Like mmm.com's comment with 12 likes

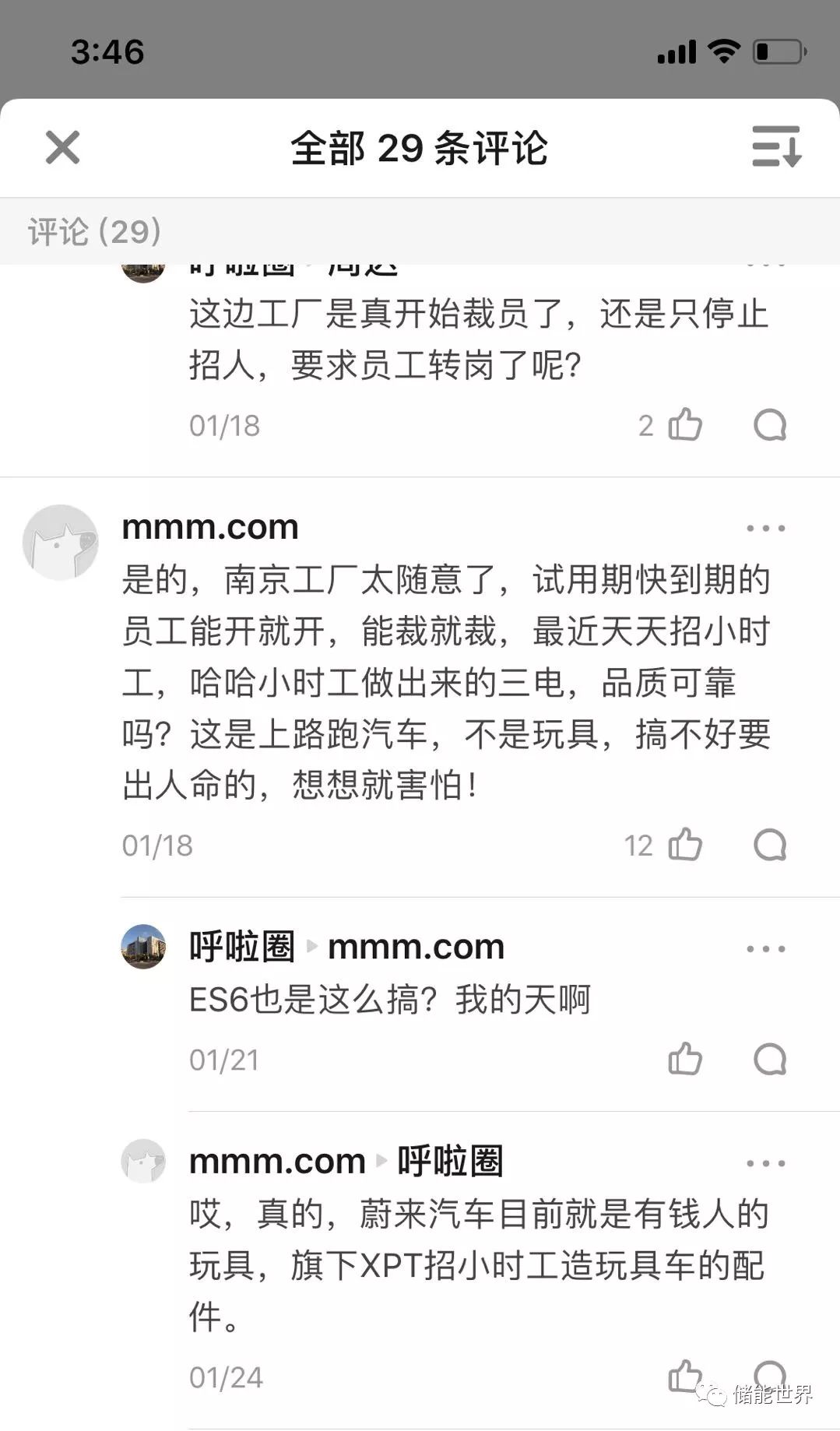coord(685,845)
